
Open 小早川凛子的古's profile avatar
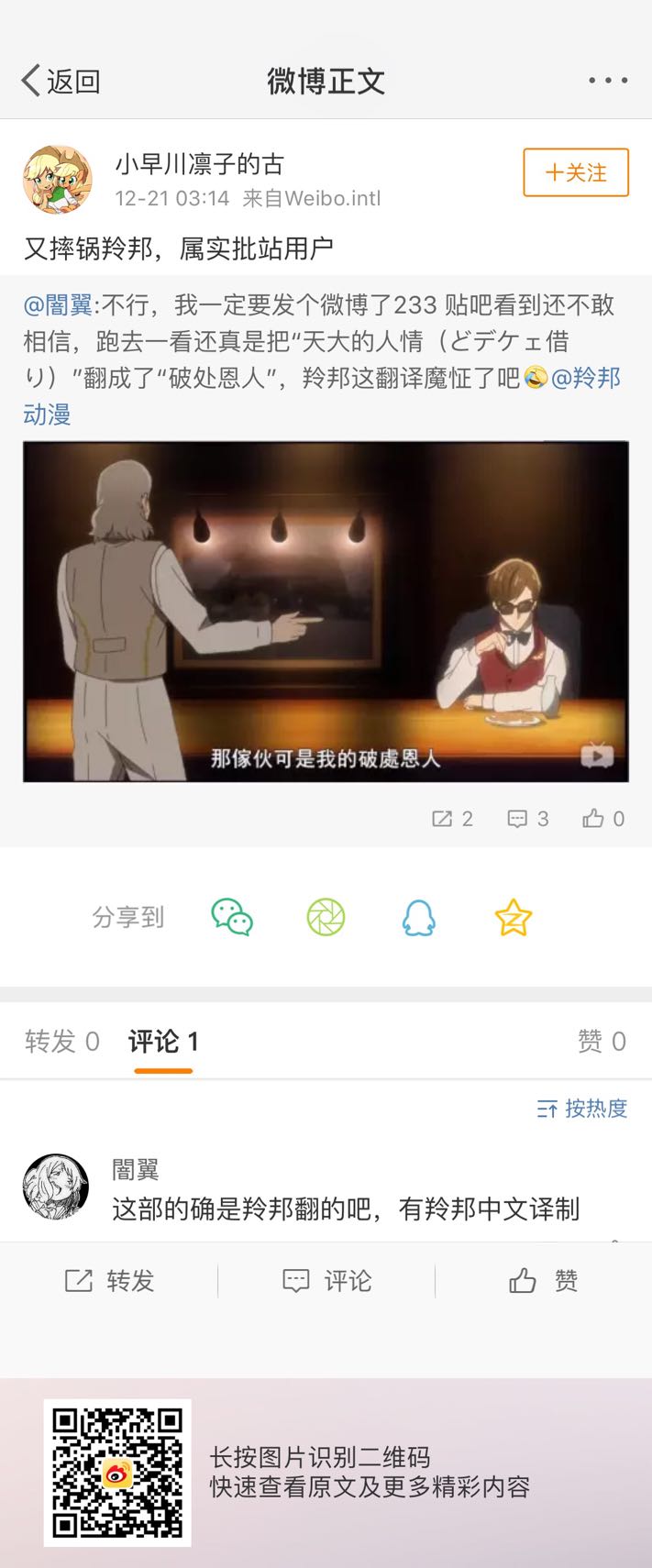[x=57, y=179]
